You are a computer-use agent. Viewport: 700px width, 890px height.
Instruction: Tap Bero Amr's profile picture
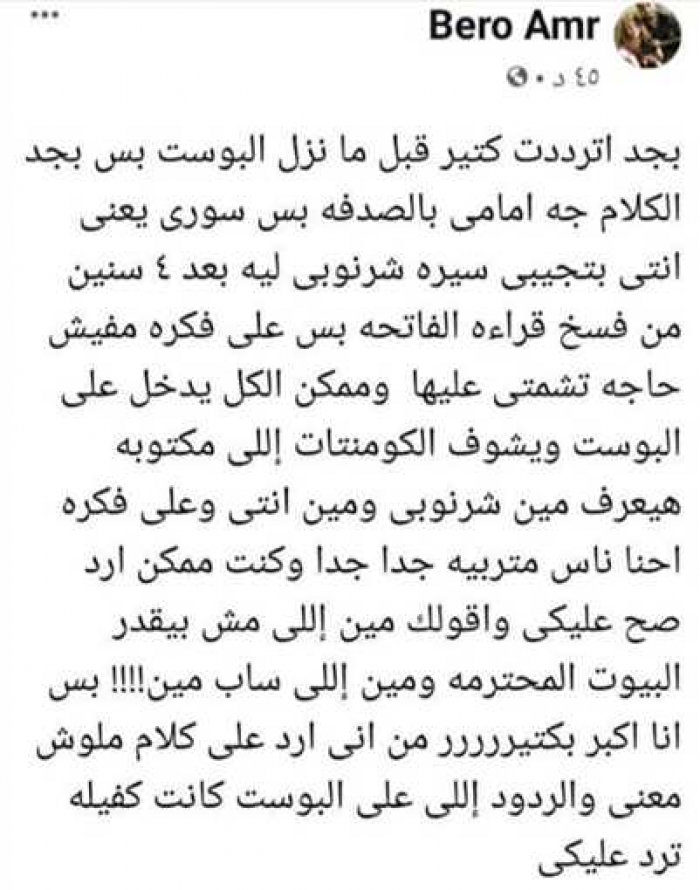pyautogui.click(x=650, y=37)
